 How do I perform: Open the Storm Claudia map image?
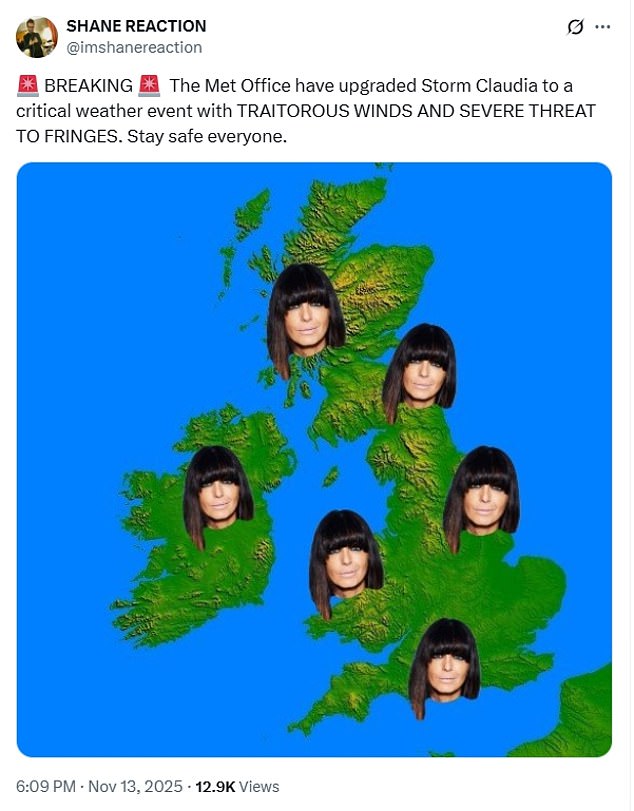click(314, 459)
